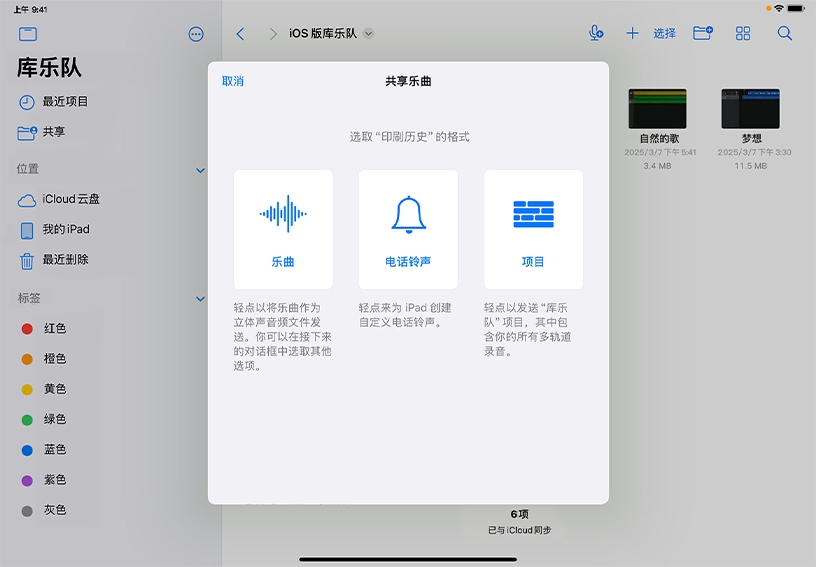The height and width of the screenshot is (567, 816).
Task: Go back with the back arrow
Action: click(240, 34)
